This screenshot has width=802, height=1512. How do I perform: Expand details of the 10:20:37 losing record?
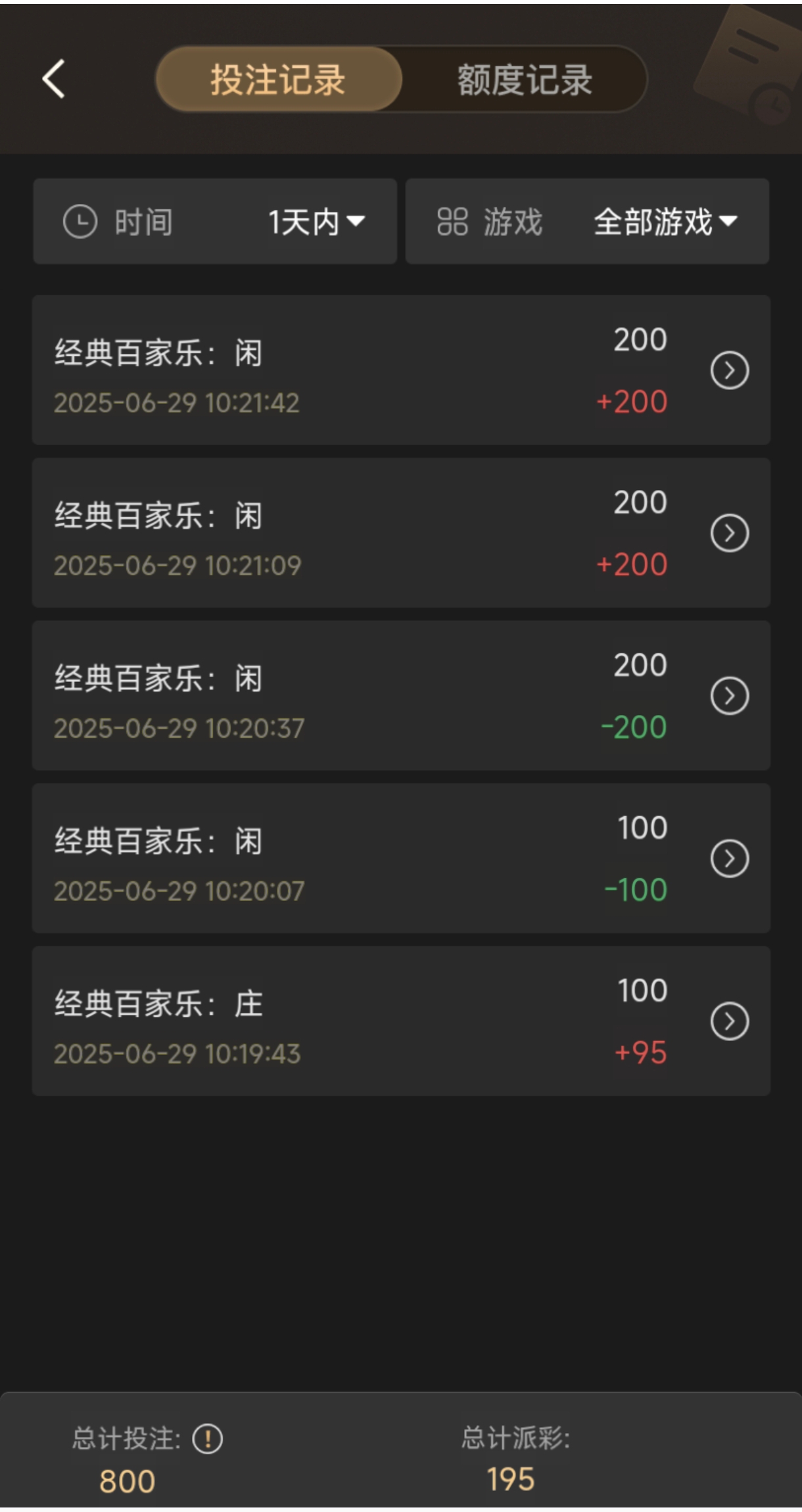[x=728, y=695]
